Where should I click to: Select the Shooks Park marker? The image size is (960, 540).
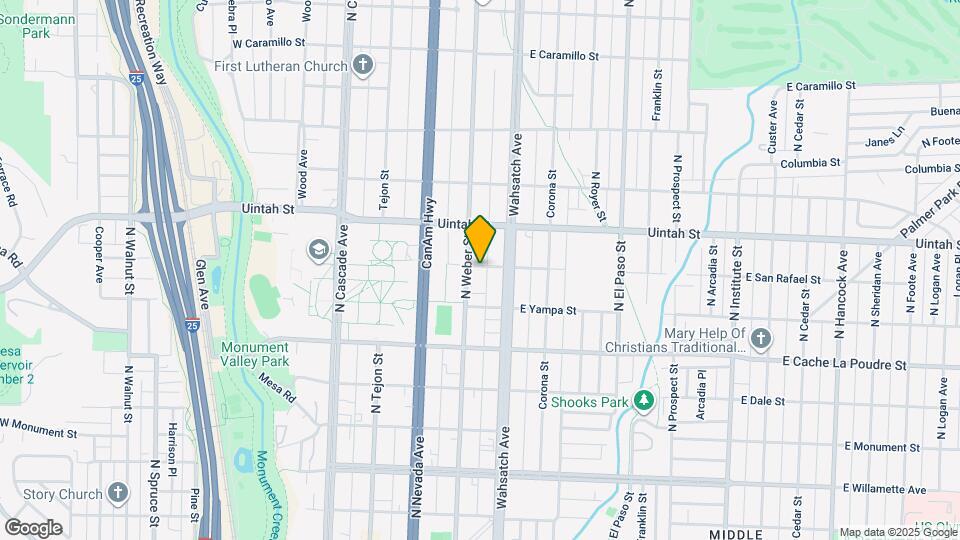point(645,402)
